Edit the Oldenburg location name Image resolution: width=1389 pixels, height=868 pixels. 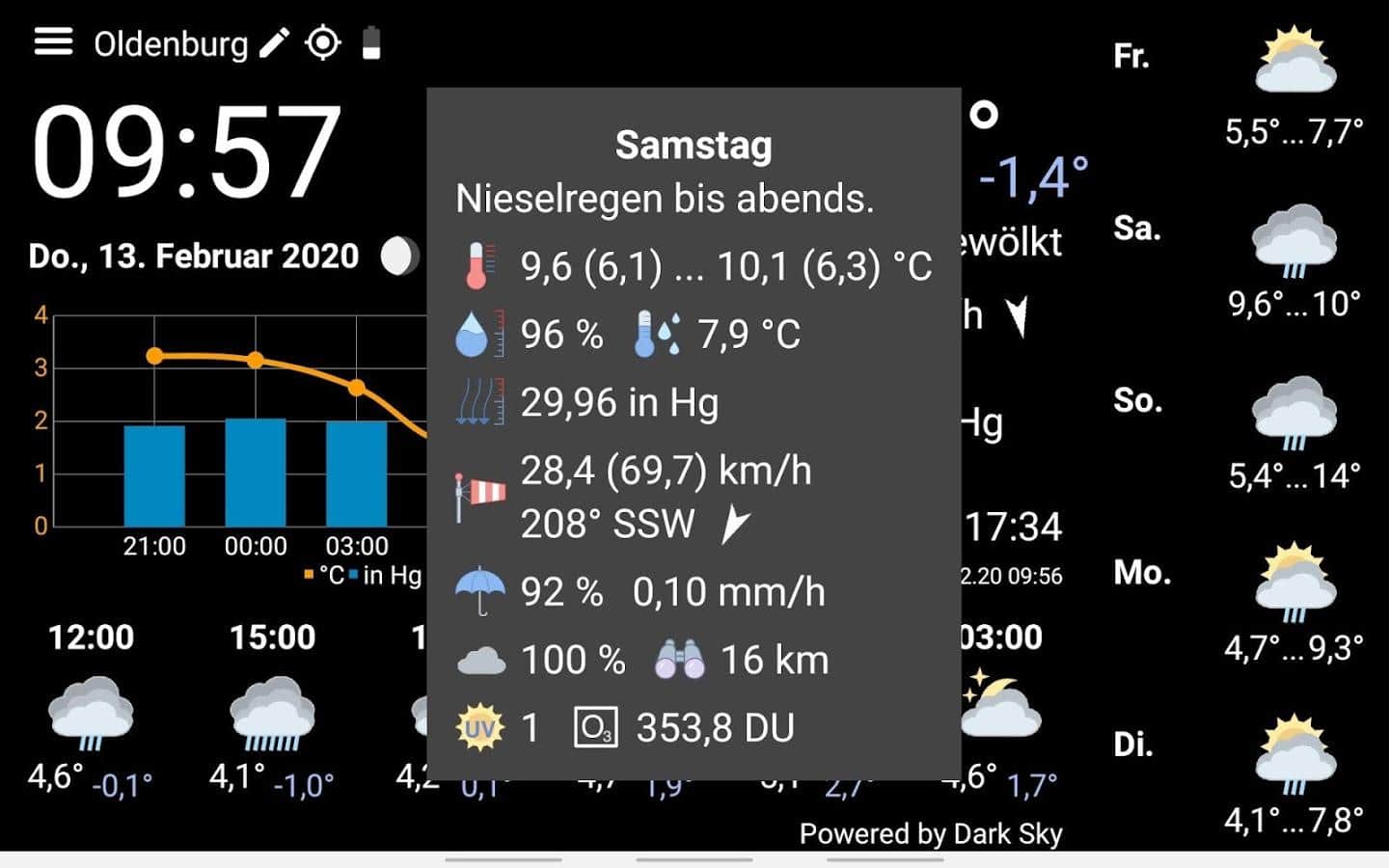pyautogui.click(x=275, y=43)
